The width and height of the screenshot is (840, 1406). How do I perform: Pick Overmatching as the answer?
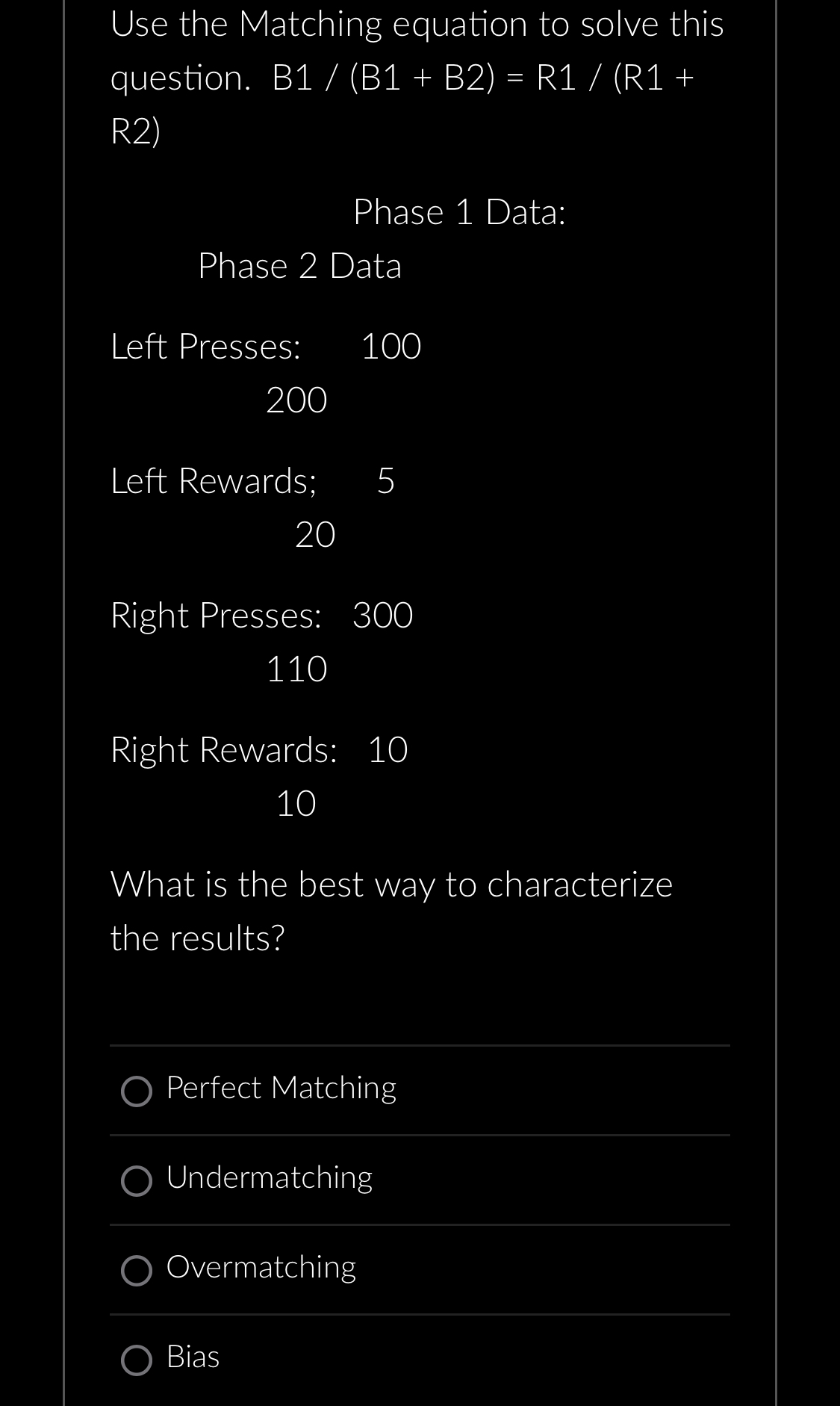point(137,1270)
